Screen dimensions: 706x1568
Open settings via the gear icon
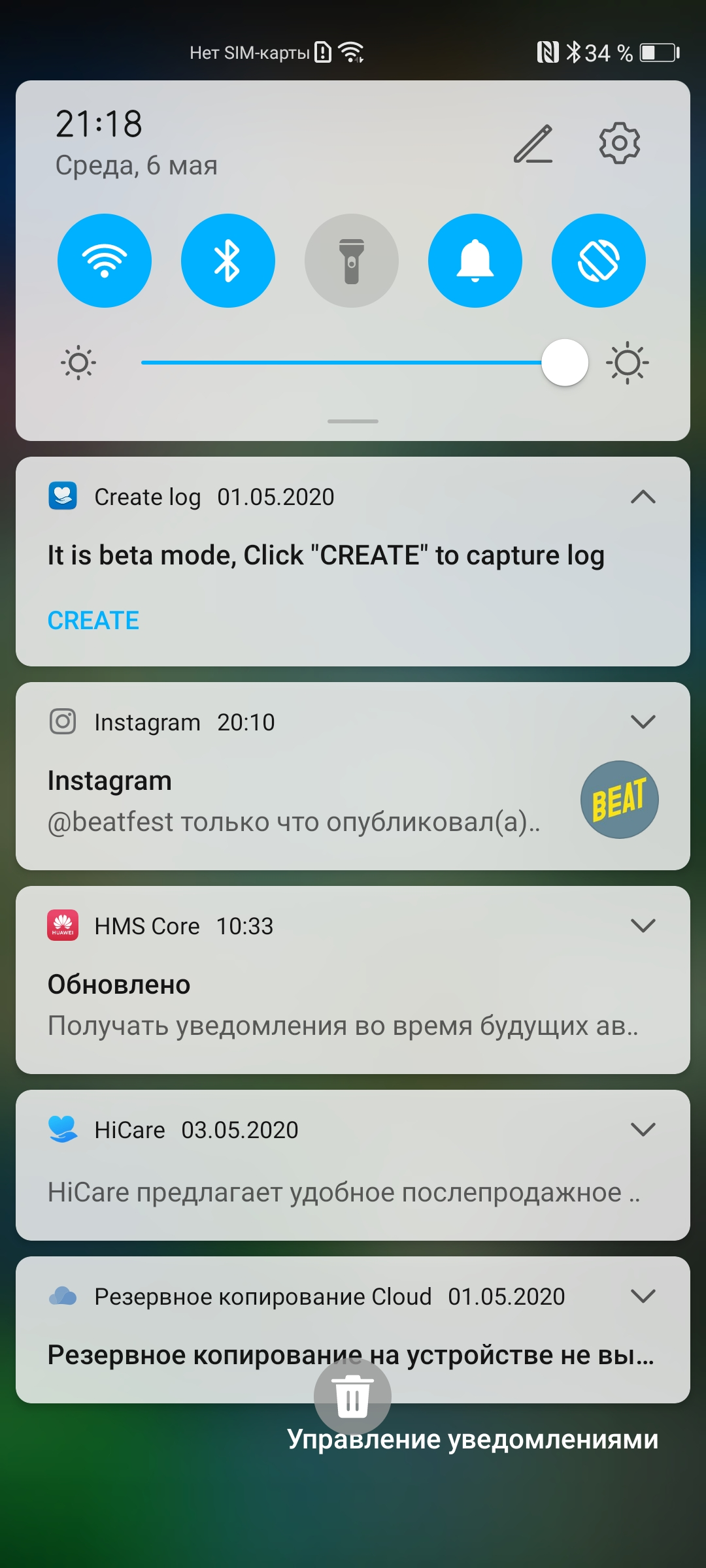pyautogui.click(x=619, y=143)
